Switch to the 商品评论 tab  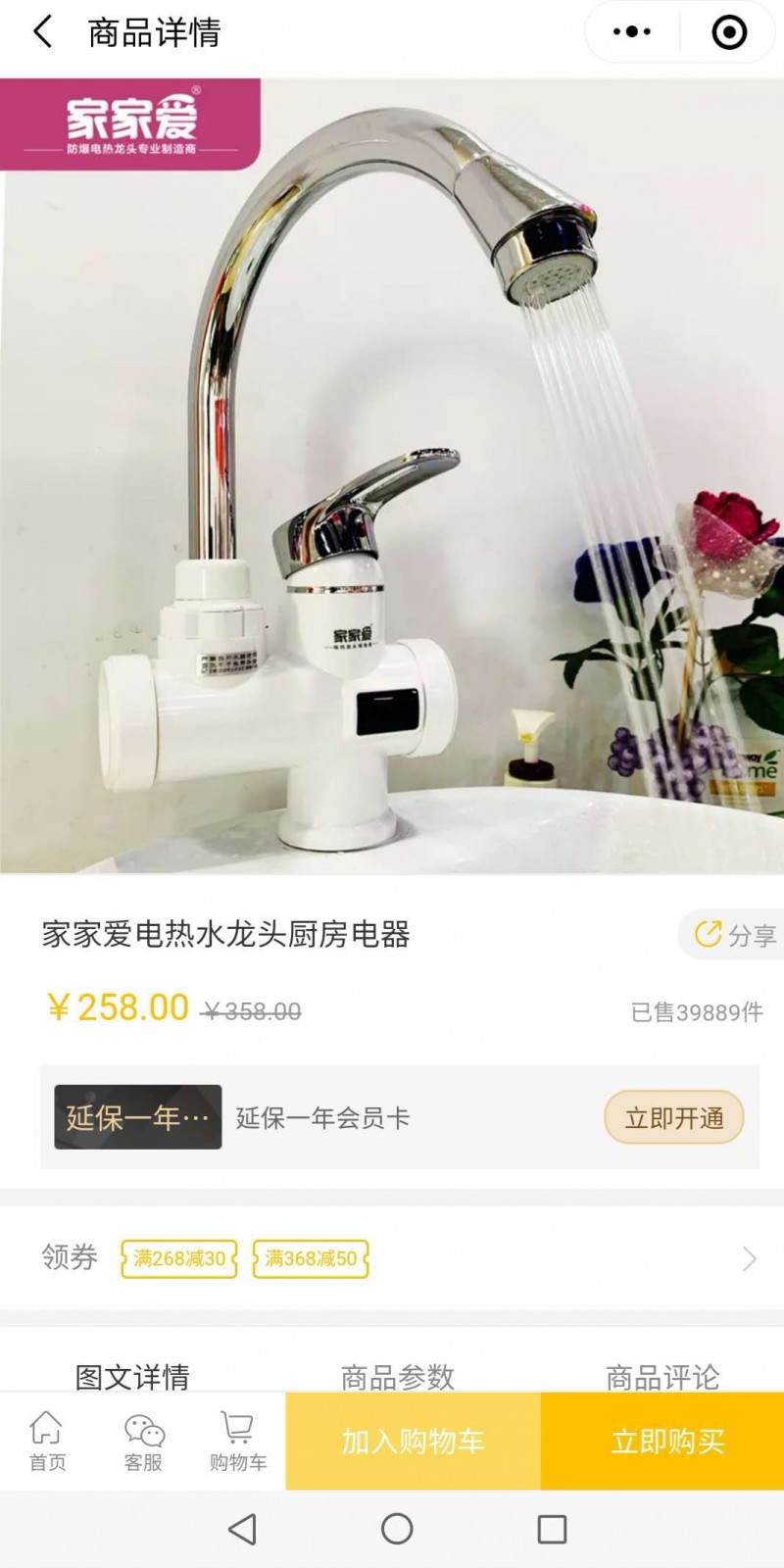pyautogui.click(x=662, y=1375)
